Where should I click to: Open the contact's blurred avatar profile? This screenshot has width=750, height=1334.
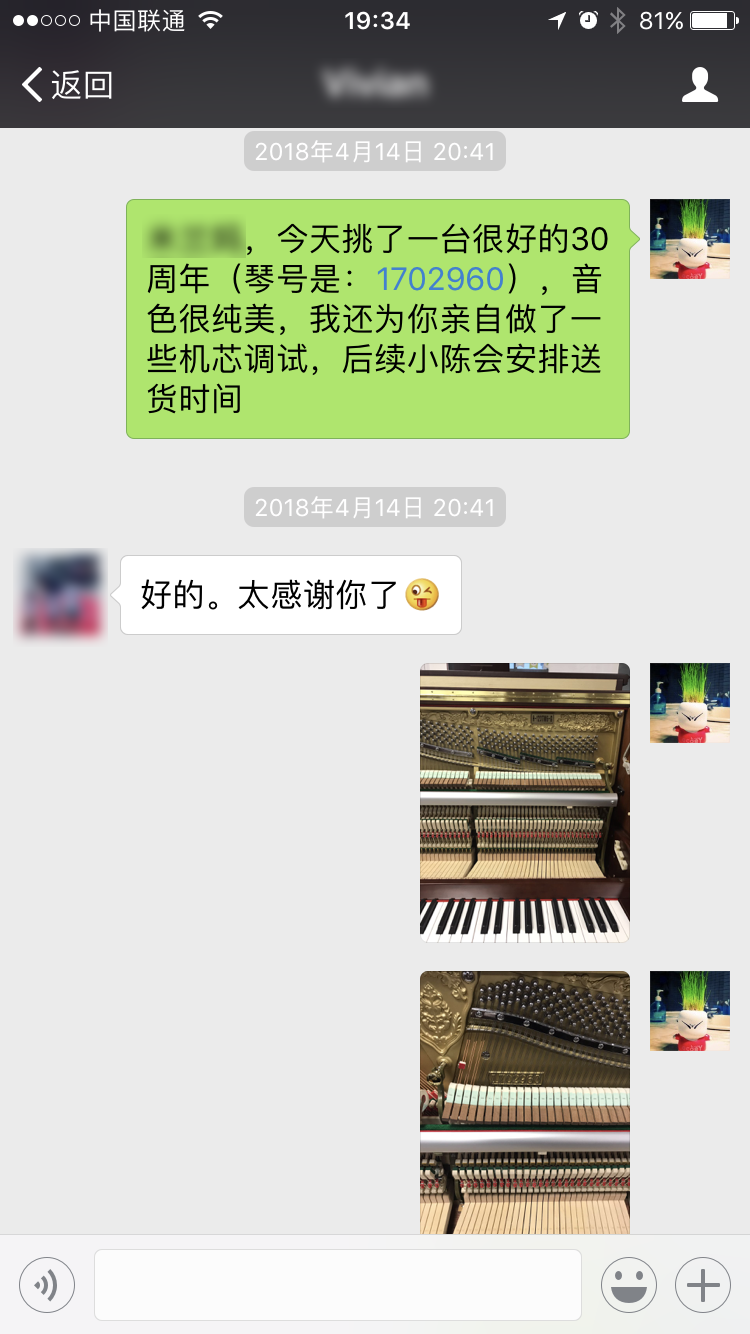(61, 594)
